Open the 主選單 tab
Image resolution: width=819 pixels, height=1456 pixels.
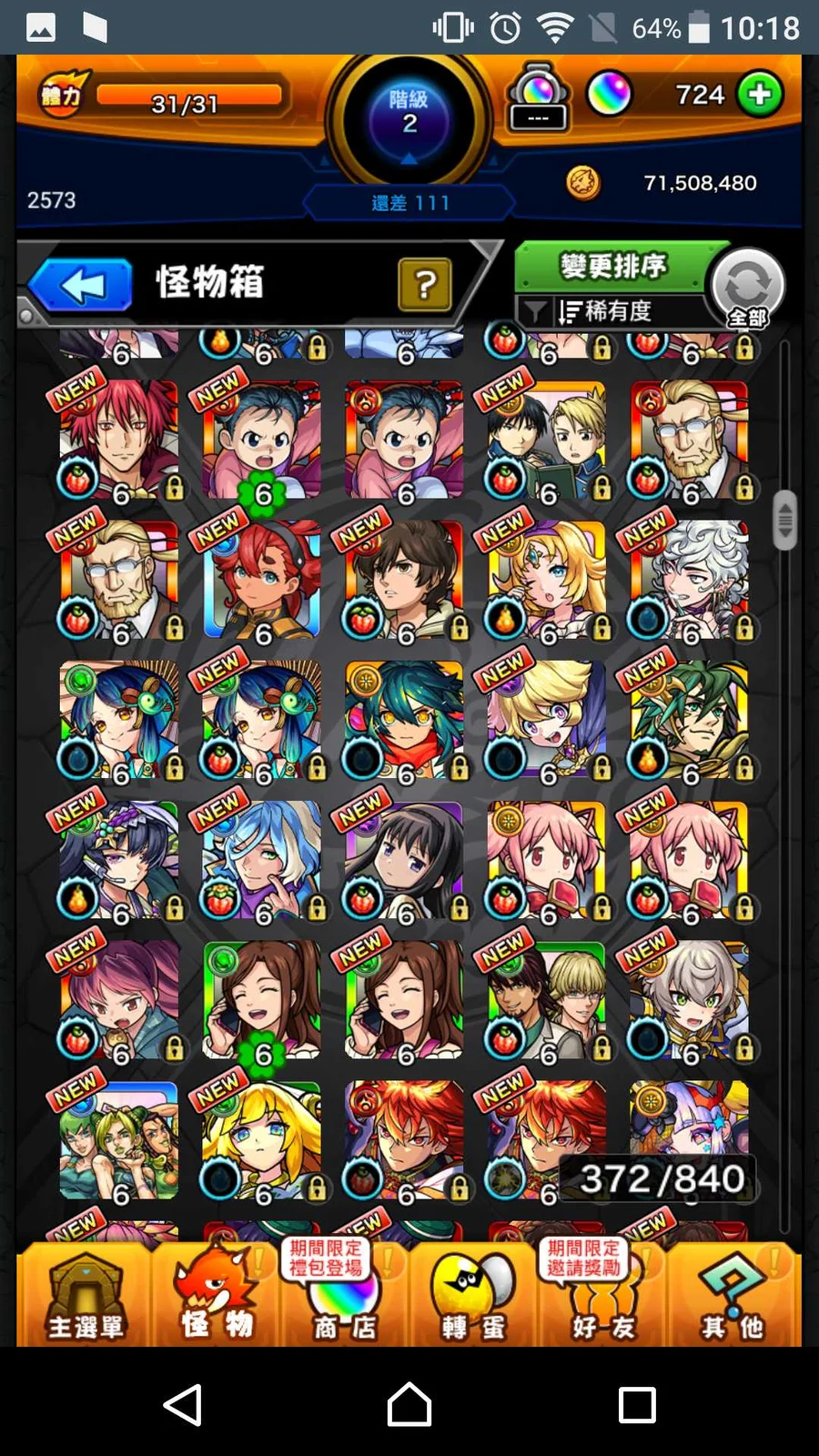pos(86,1297)
